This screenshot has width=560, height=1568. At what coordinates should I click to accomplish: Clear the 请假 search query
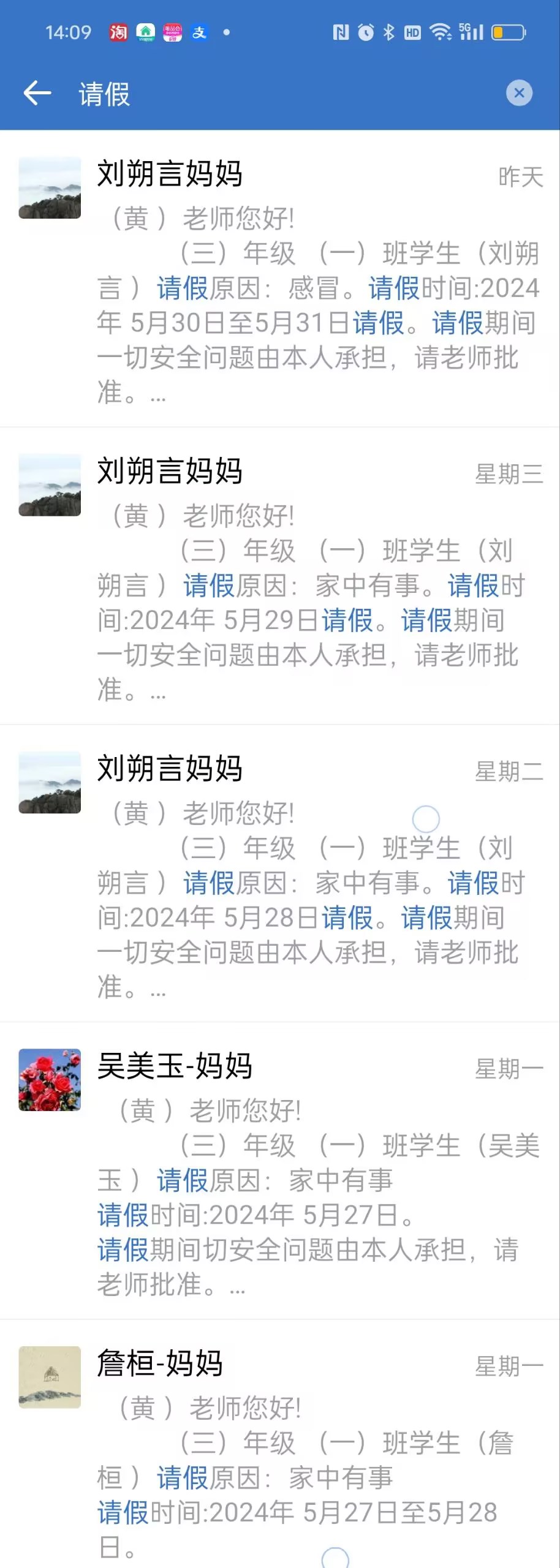click(x=519, y=93)
